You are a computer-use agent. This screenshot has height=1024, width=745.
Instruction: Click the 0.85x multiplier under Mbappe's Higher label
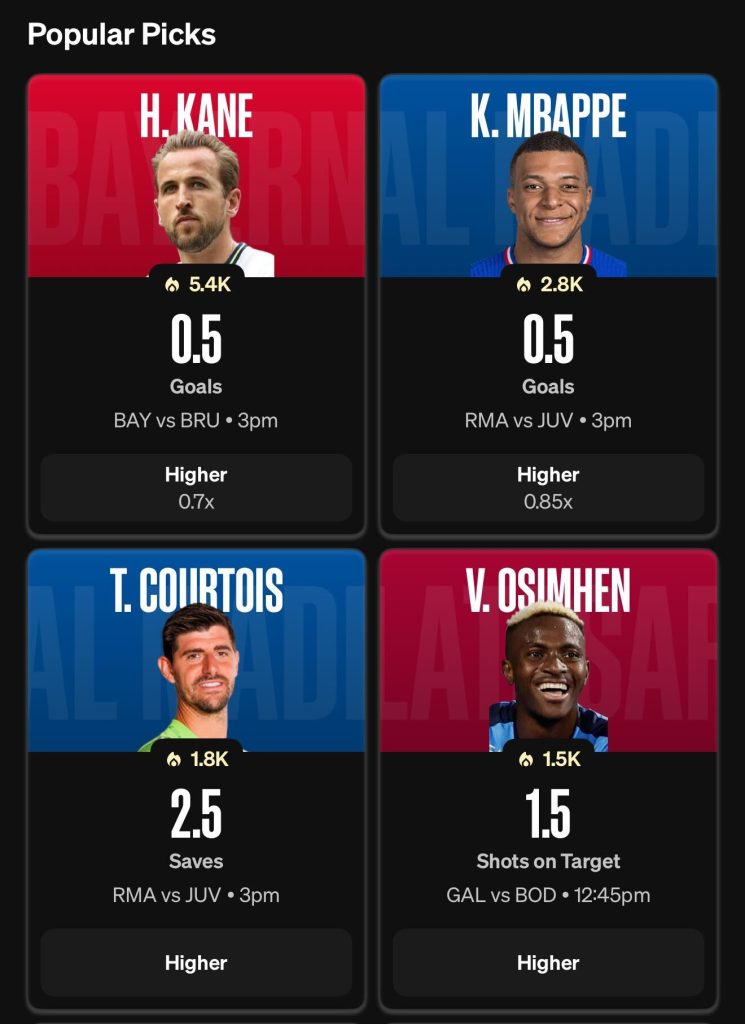pos(546,502)
